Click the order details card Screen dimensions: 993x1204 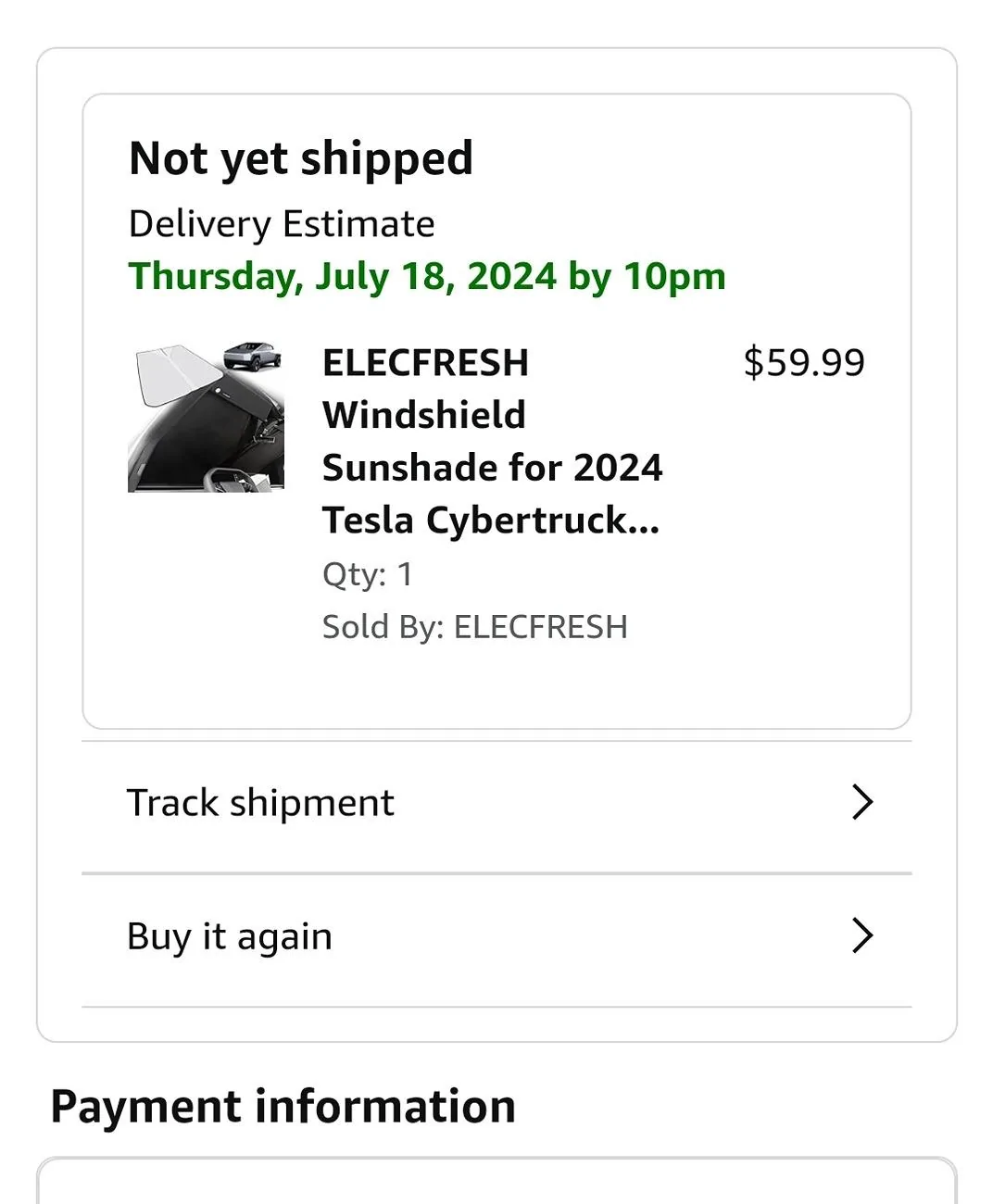(496, 408)
